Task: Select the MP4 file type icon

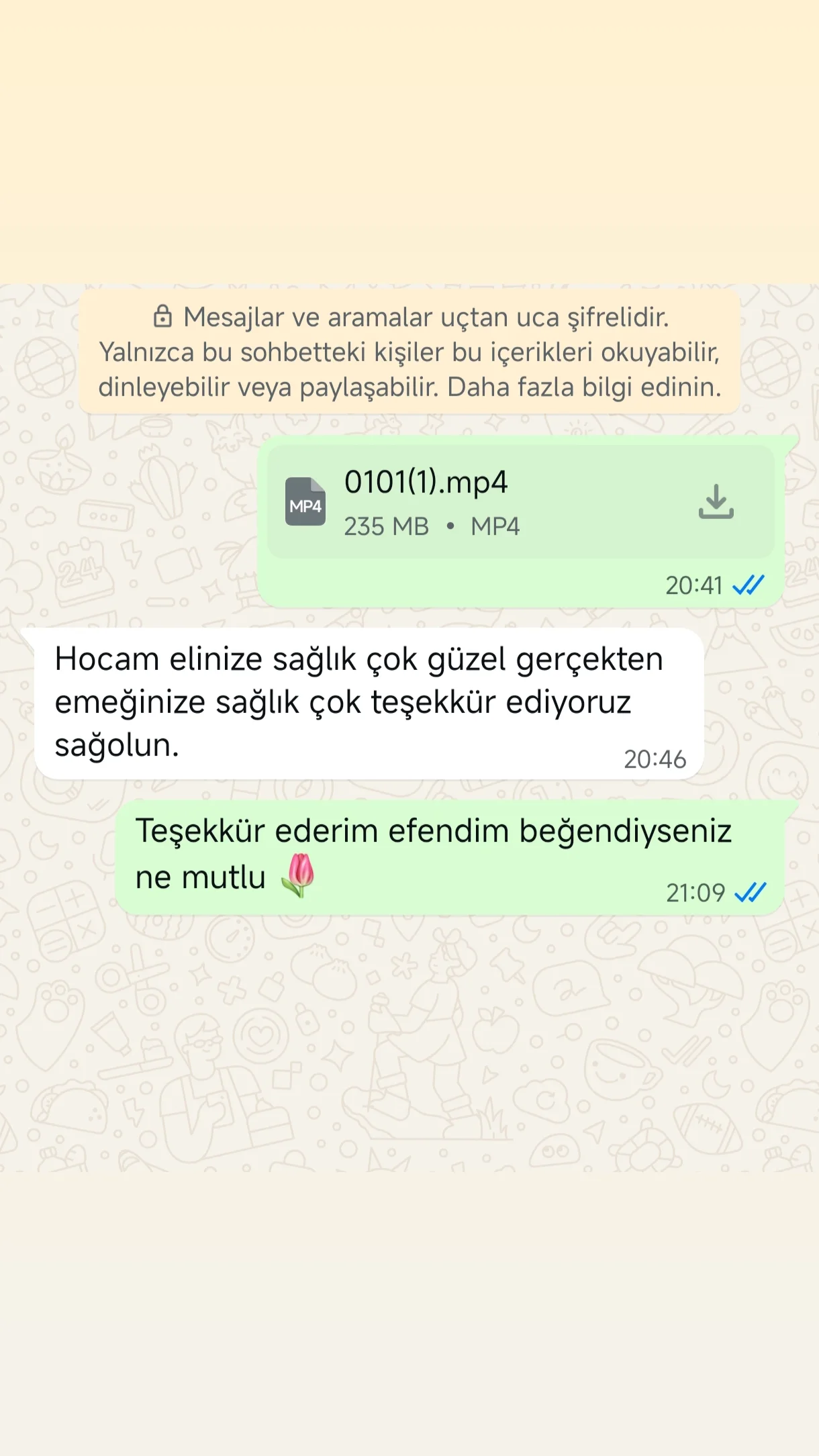Action: (307, 502)
